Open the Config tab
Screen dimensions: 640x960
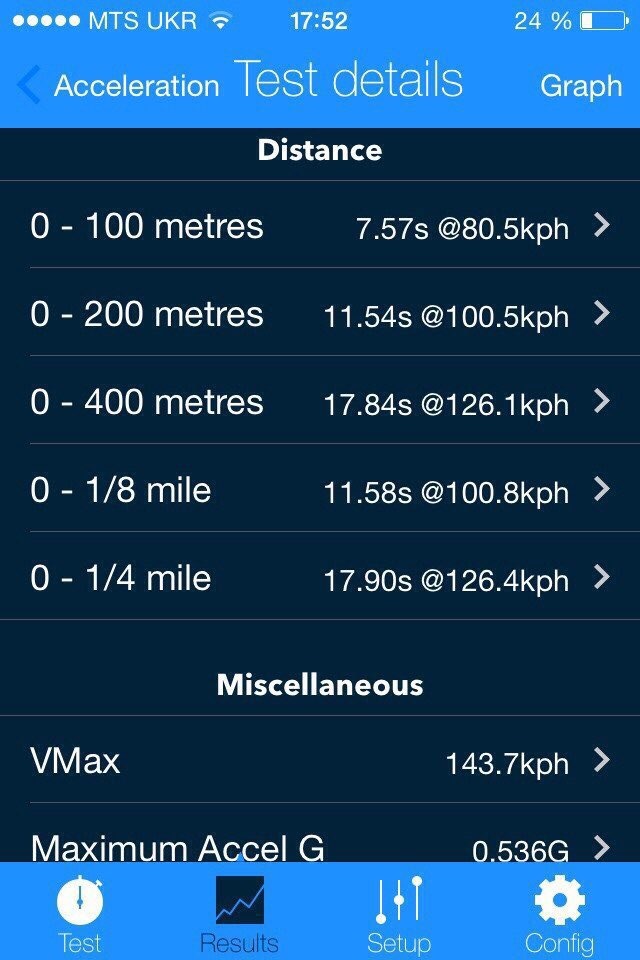pos(559,914)
